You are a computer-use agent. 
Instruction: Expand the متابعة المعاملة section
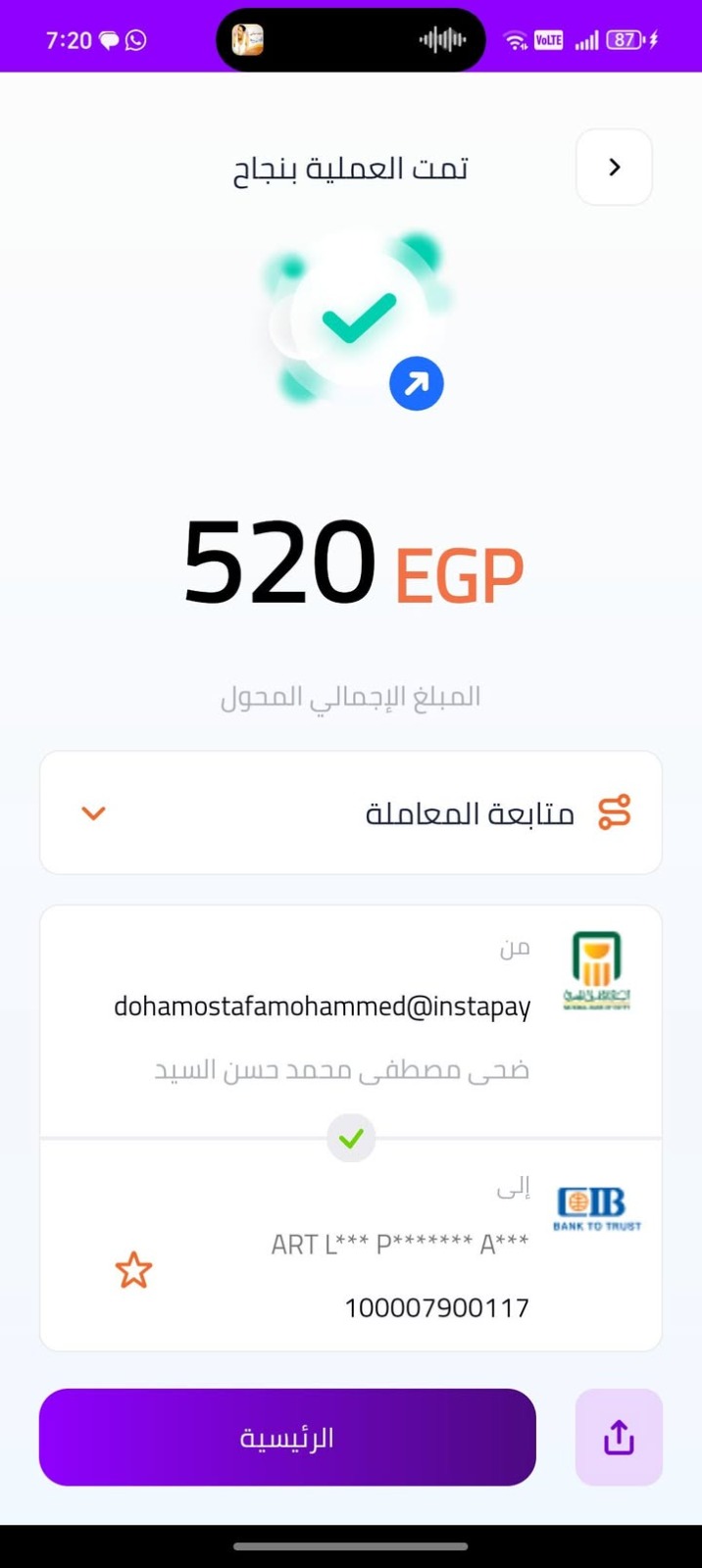point(350,812)
